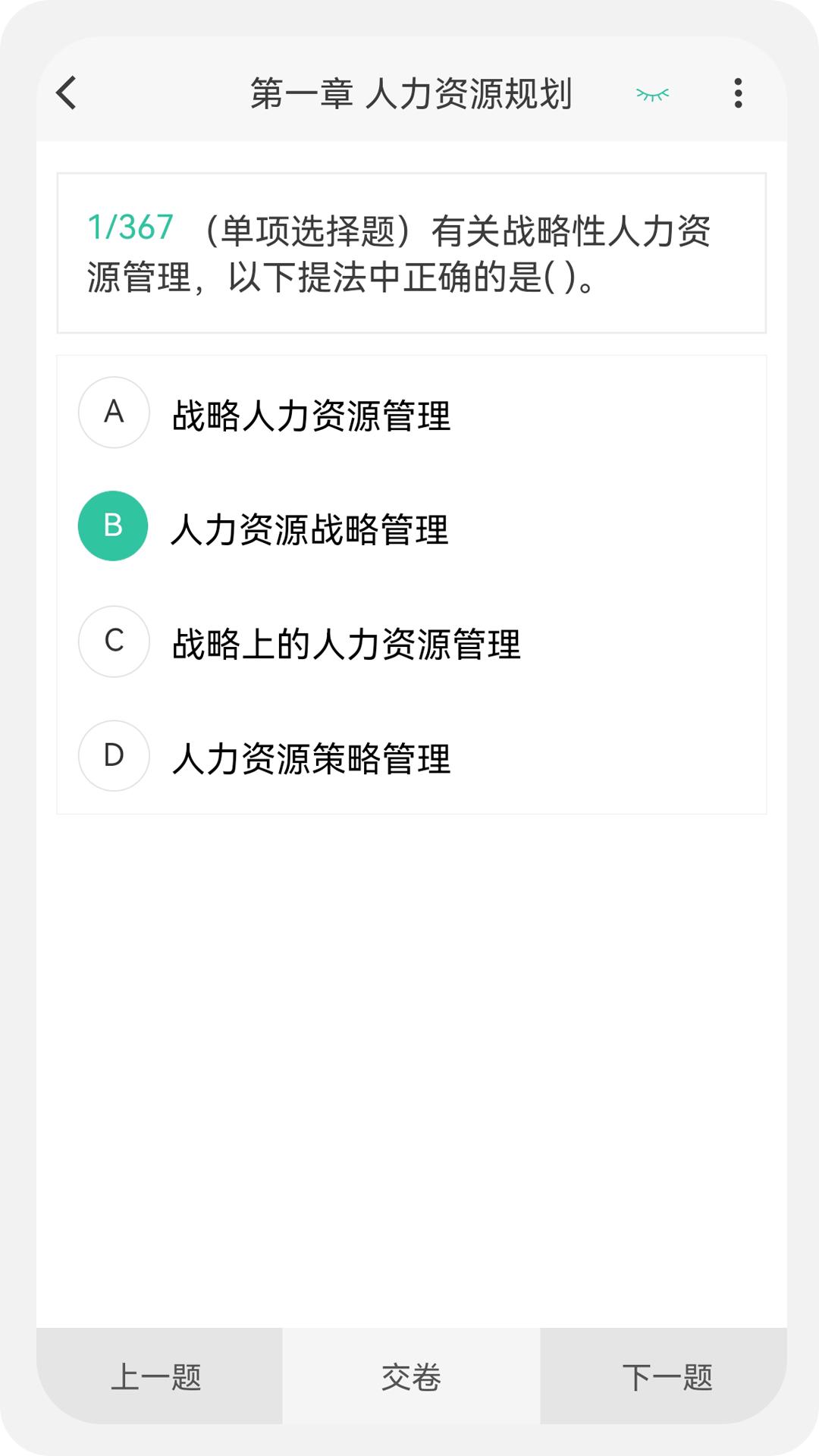Image resolution: width=819 pixels, height=1456 pixels.
Task: Toggle the closed-eye icon to show answers
Action: click(x=653, y=94)
